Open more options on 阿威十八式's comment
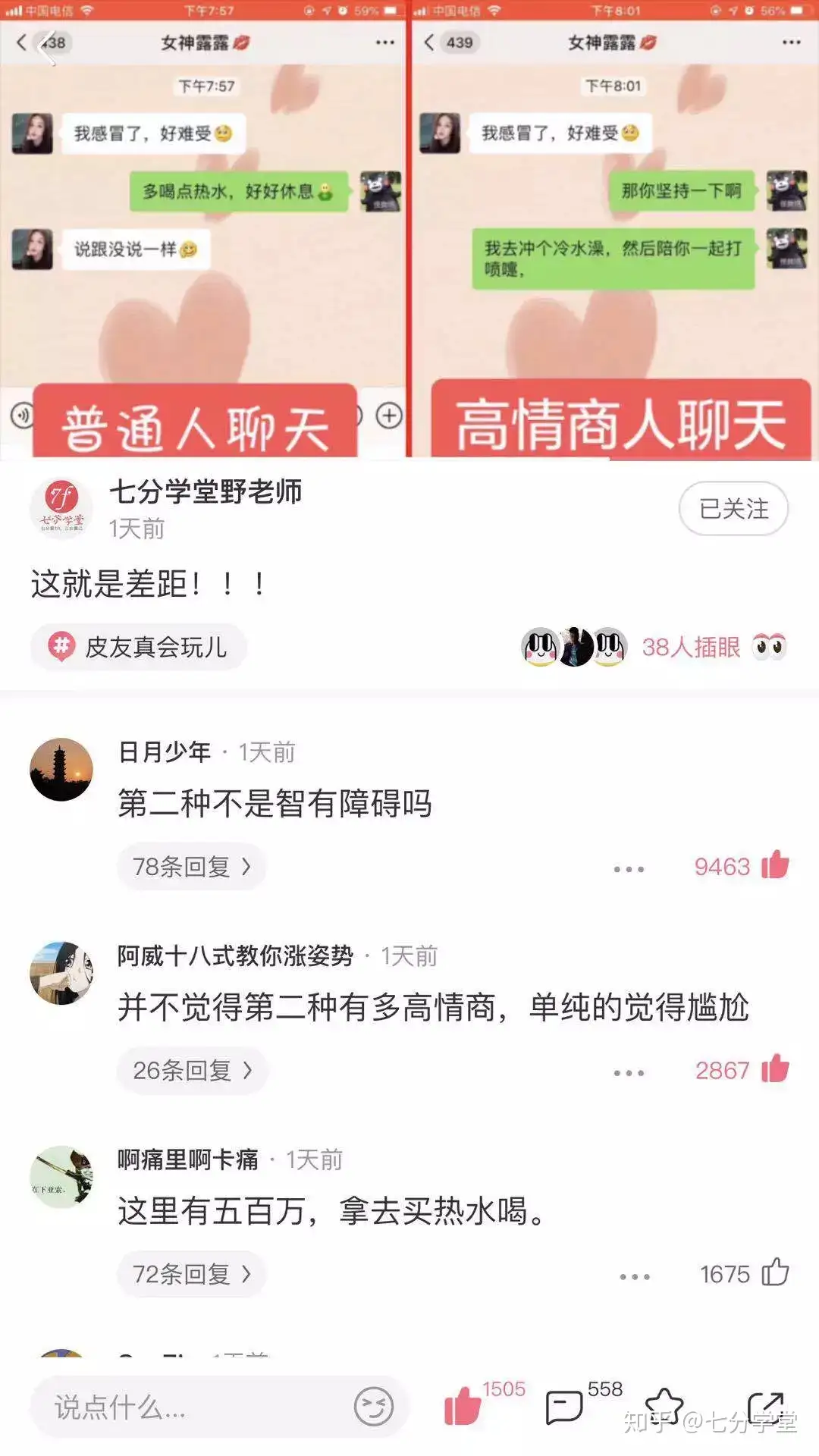819x1456 pixels. tap(629, 1073)
